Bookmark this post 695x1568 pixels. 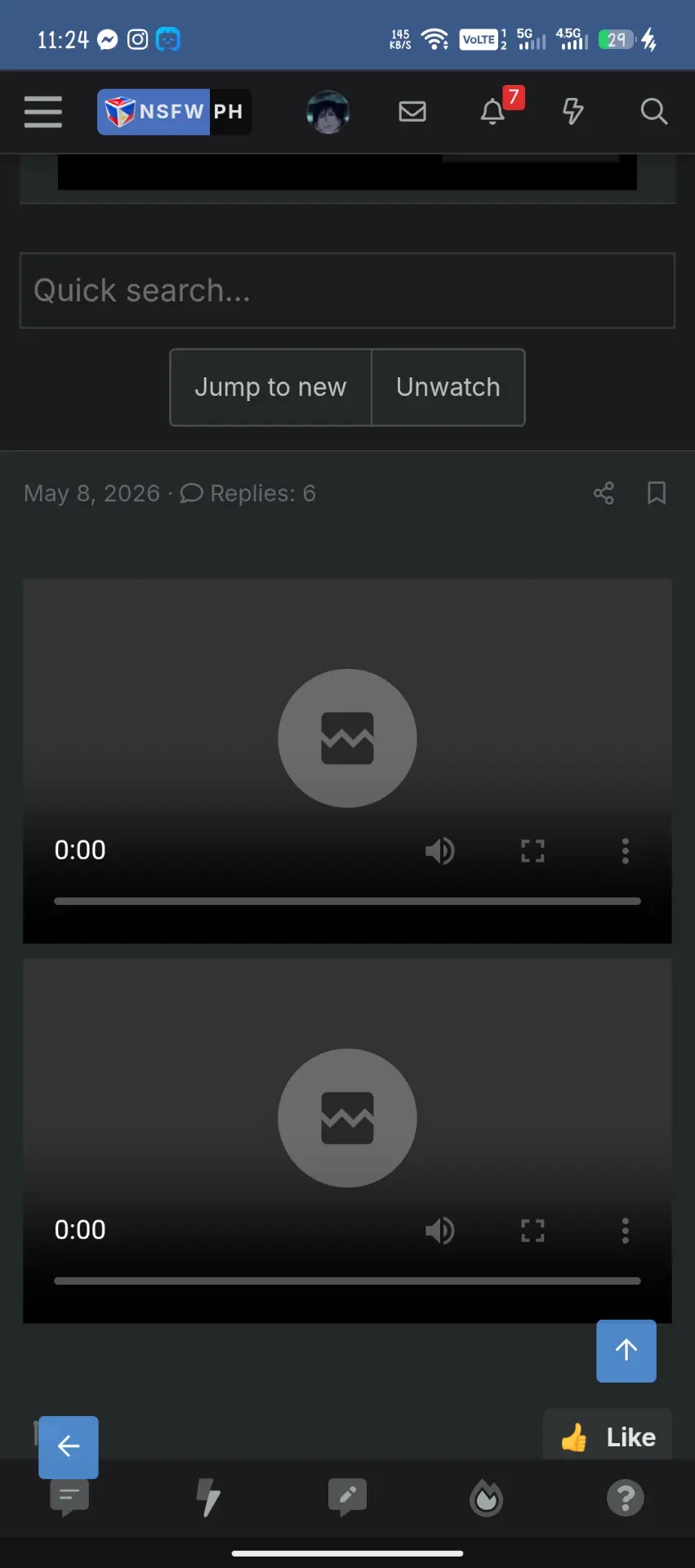[657, 493]
